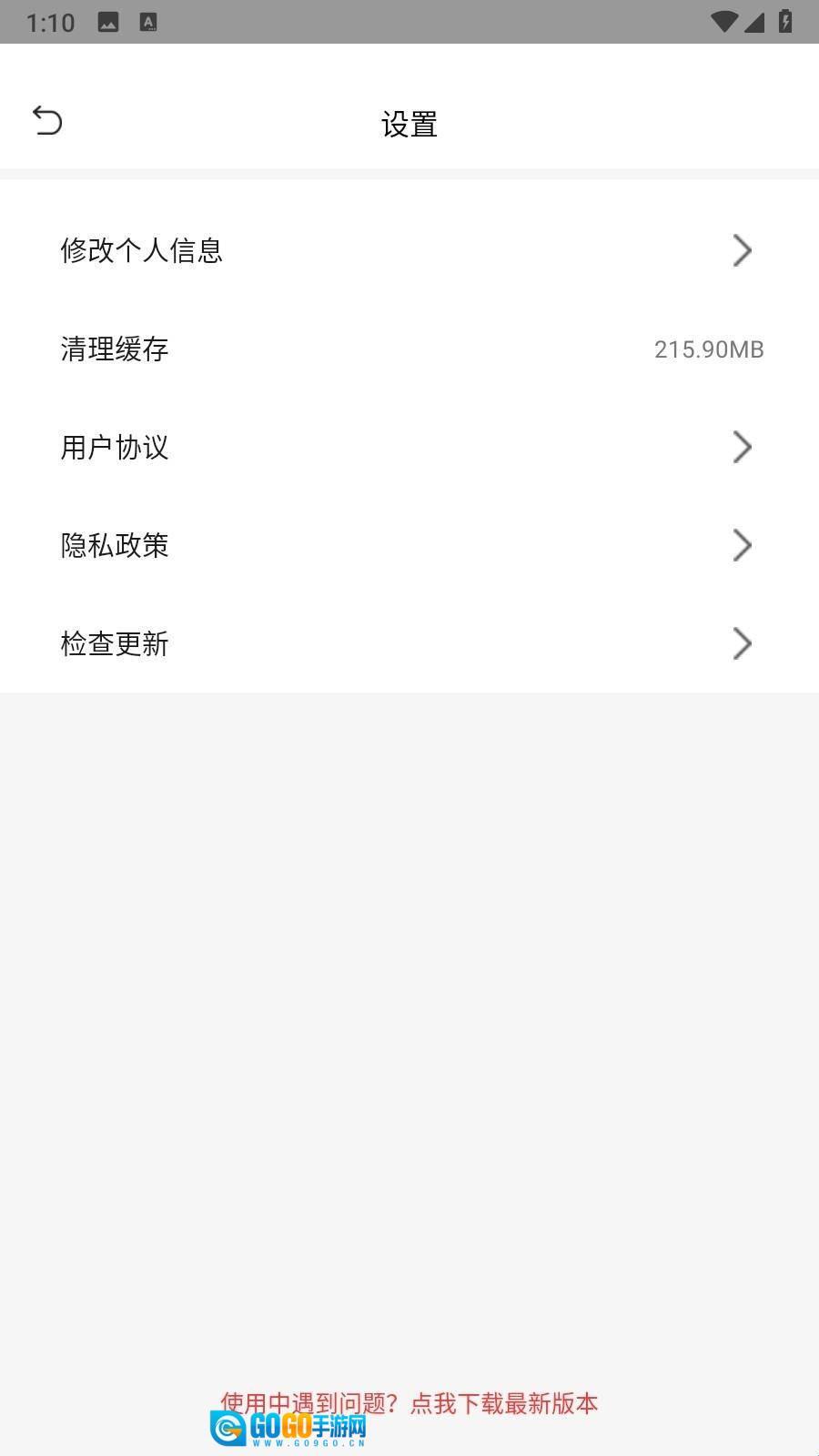Image resolution: width=819 pixels, height=1456 pixels.
Task: Check for updates with 检查更新
Action: coord(409,643)
